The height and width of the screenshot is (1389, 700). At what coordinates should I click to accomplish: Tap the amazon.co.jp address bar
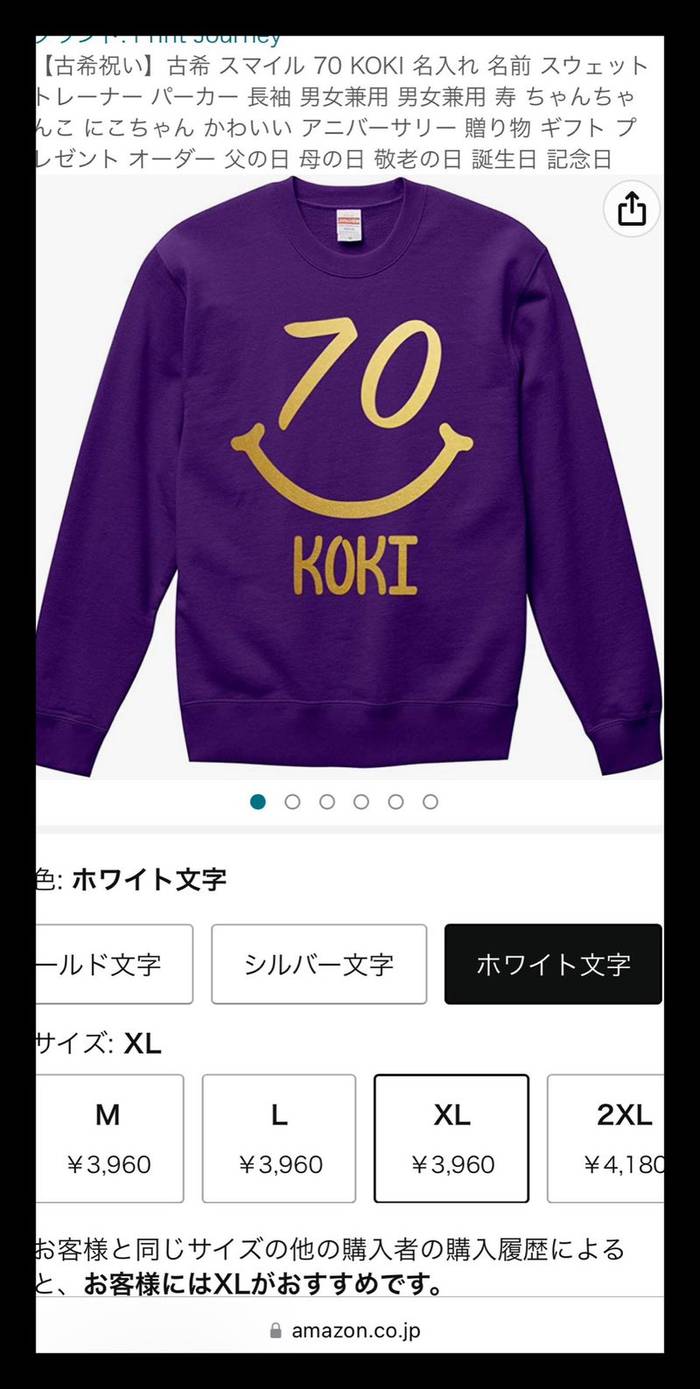pyautogui.click(x=349, y=1330)
